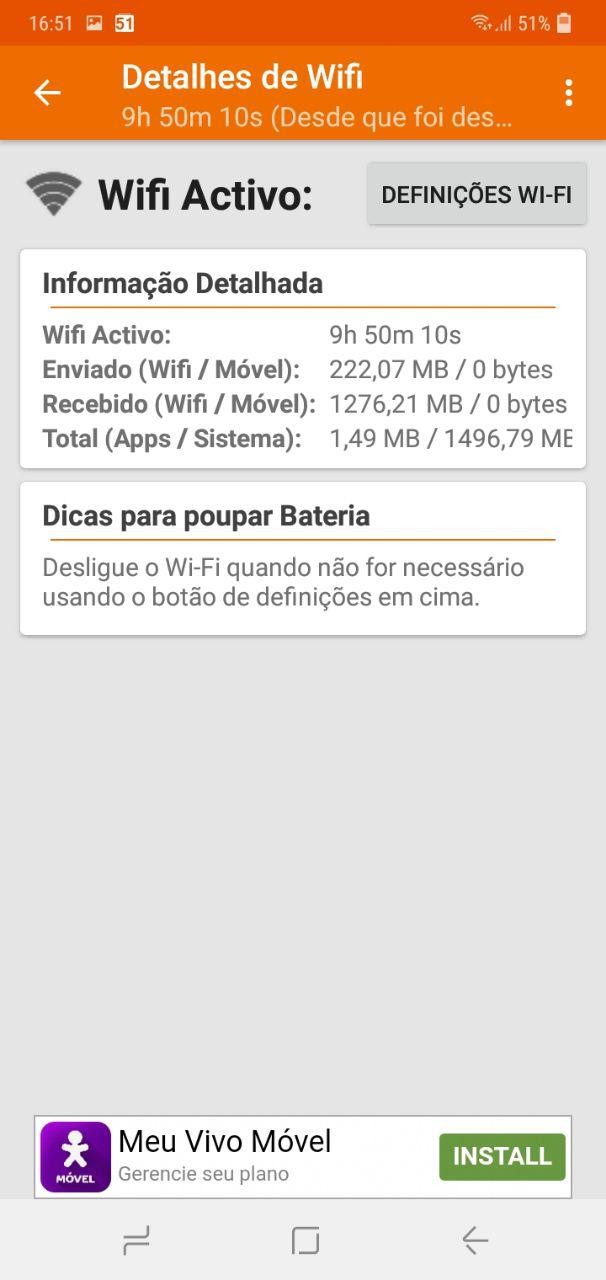Install Meu Vivo Móvel from the ad
Image resolution: width=606 pixels, height=1280 pixels.
pyautogui.click(x=502, y=1157)
